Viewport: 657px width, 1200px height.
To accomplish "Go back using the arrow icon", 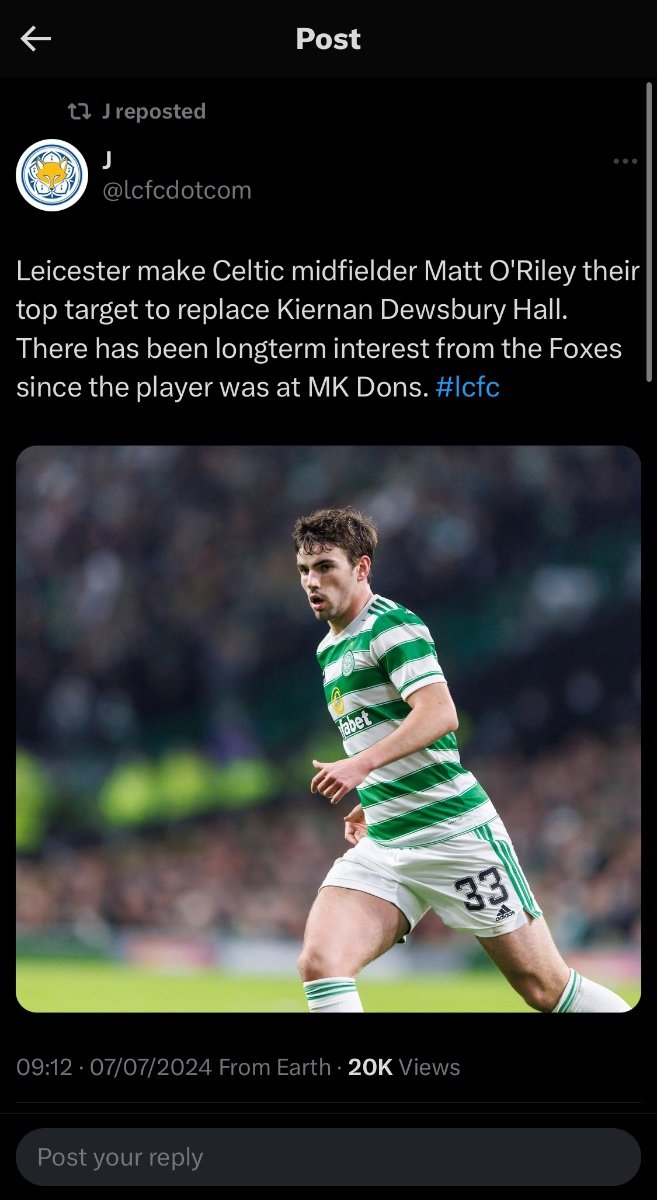I will point(36,39).
